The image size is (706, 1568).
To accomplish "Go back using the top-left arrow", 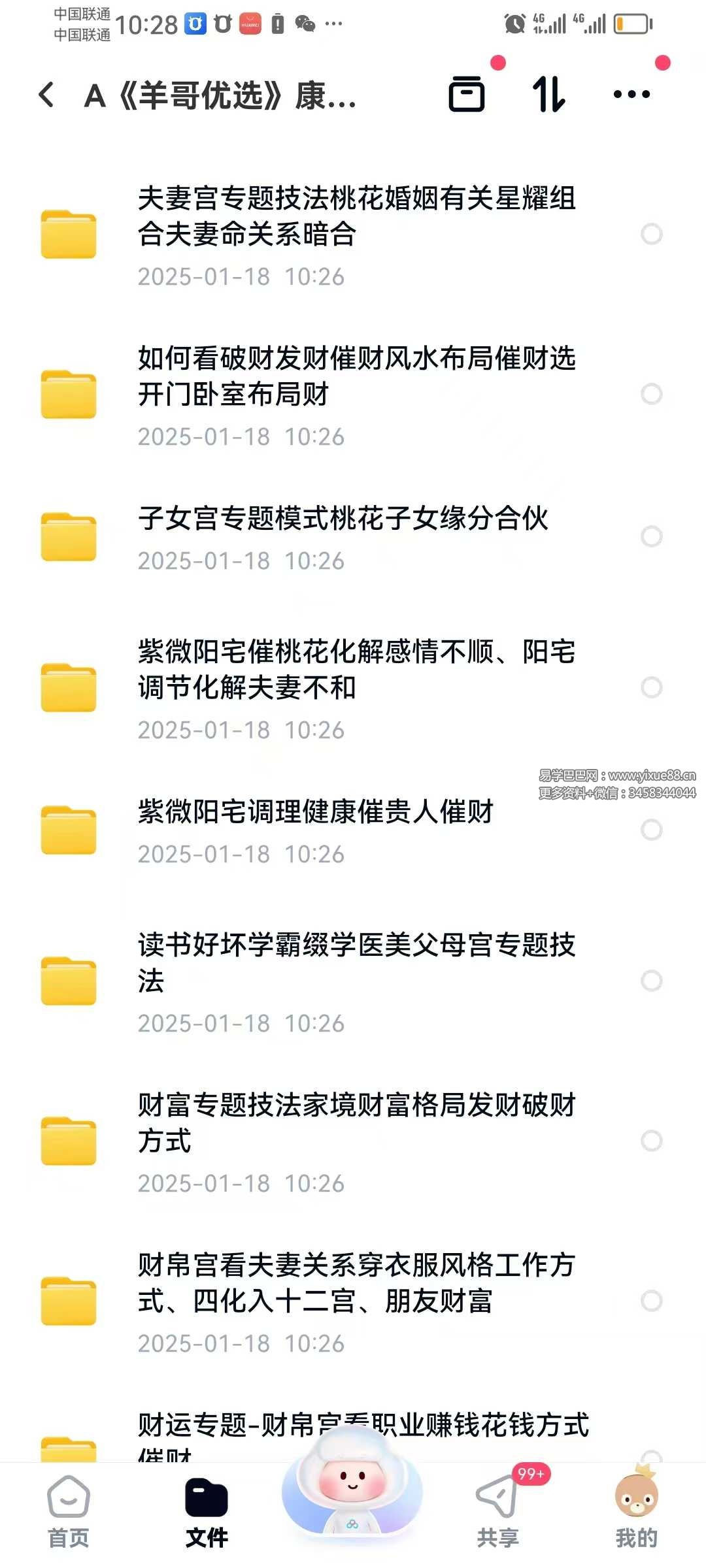I will pos(46,95).
